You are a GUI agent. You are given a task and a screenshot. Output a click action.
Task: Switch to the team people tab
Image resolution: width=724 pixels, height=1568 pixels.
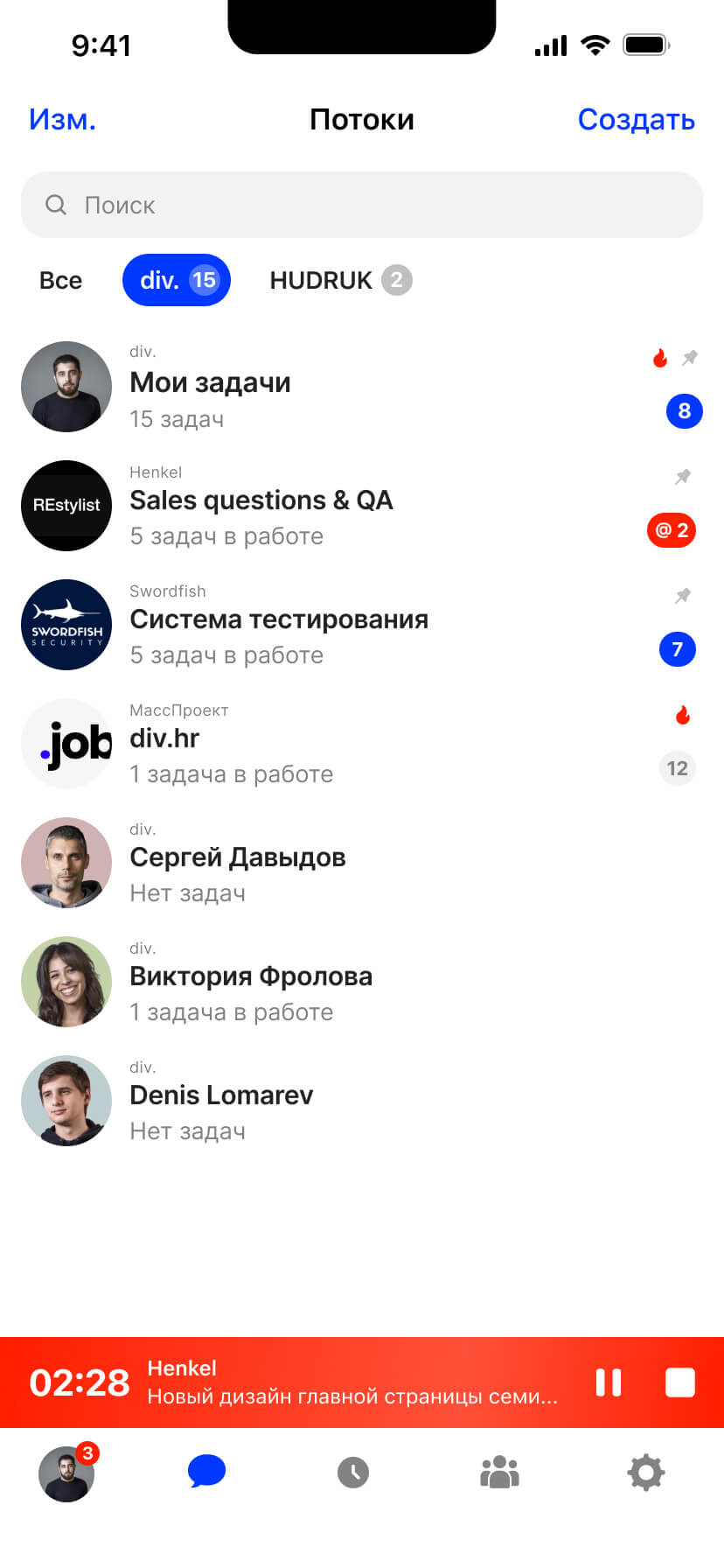click(x=499, y=1472)
